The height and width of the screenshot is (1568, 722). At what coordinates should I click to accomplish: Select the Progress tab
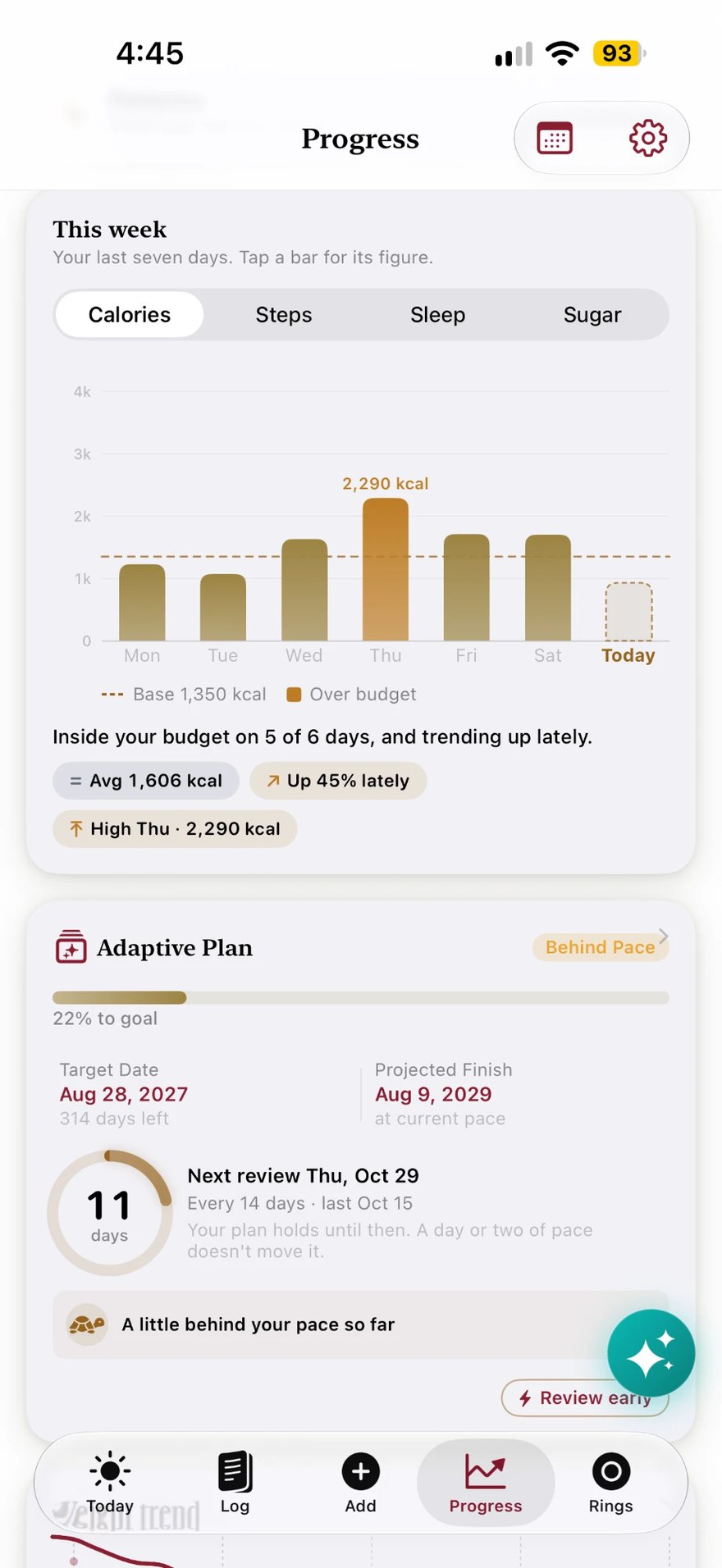point(486,1483)
